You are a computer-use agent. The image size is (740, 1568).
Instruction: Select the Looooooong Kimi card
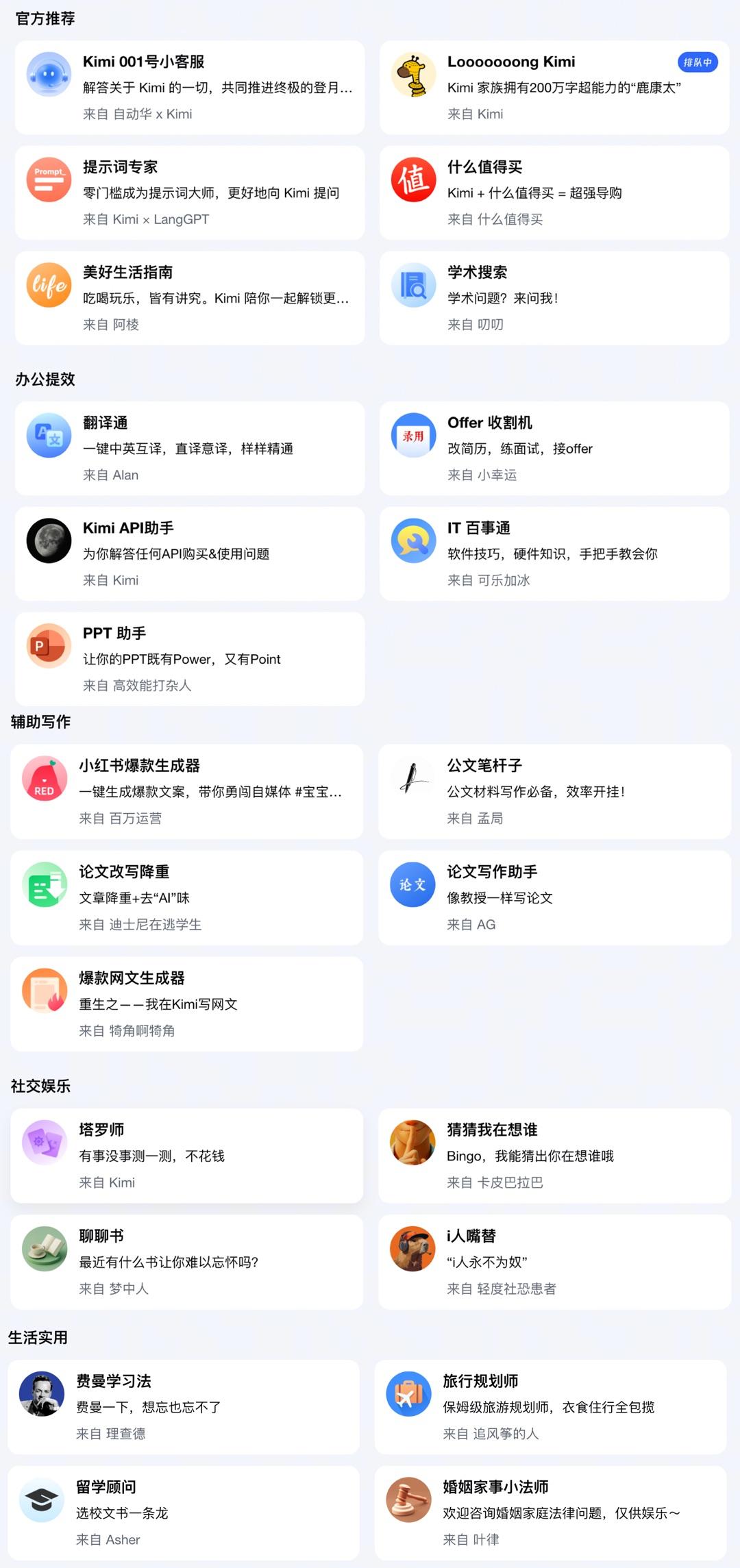[x=554, y=88]
